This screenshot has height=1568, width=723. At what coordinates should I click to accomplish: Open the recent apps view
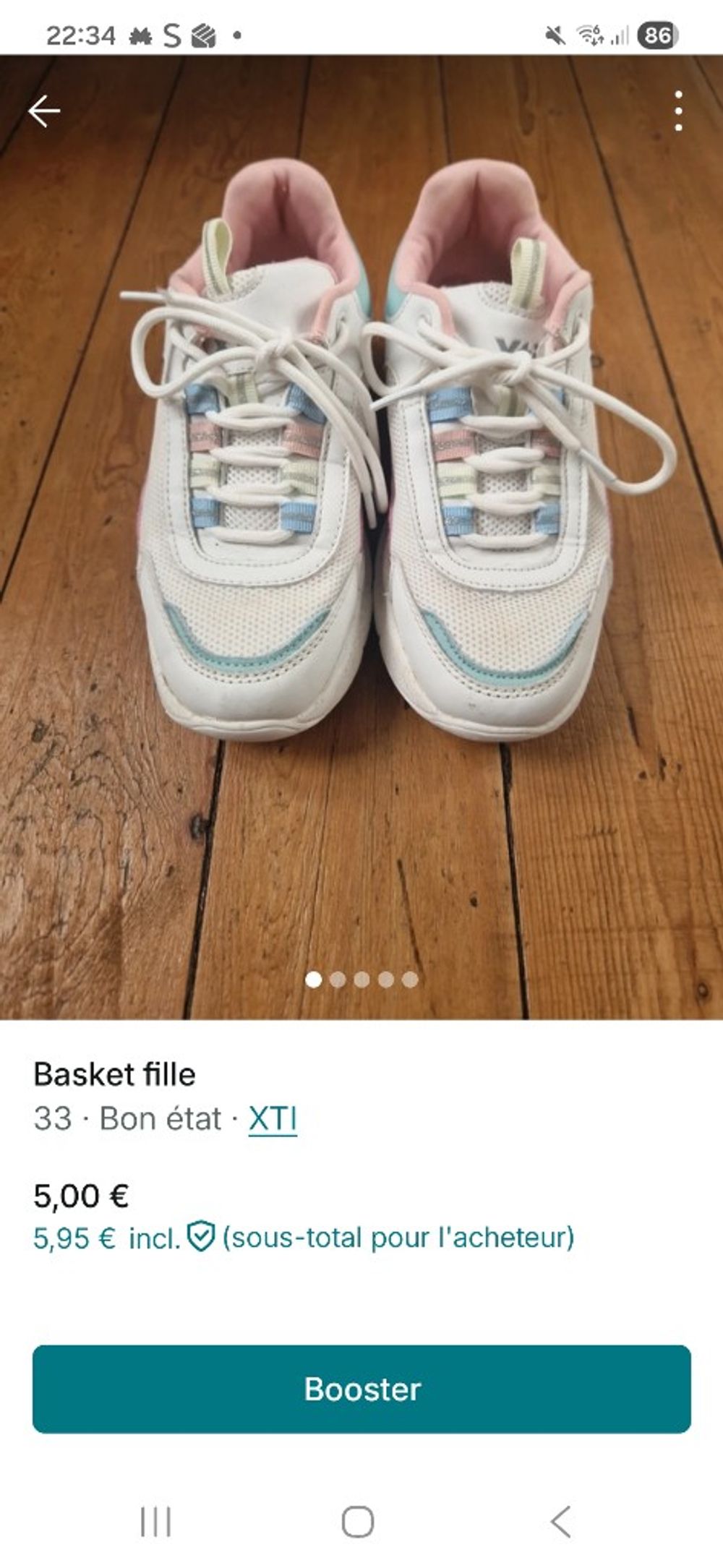155,1522
